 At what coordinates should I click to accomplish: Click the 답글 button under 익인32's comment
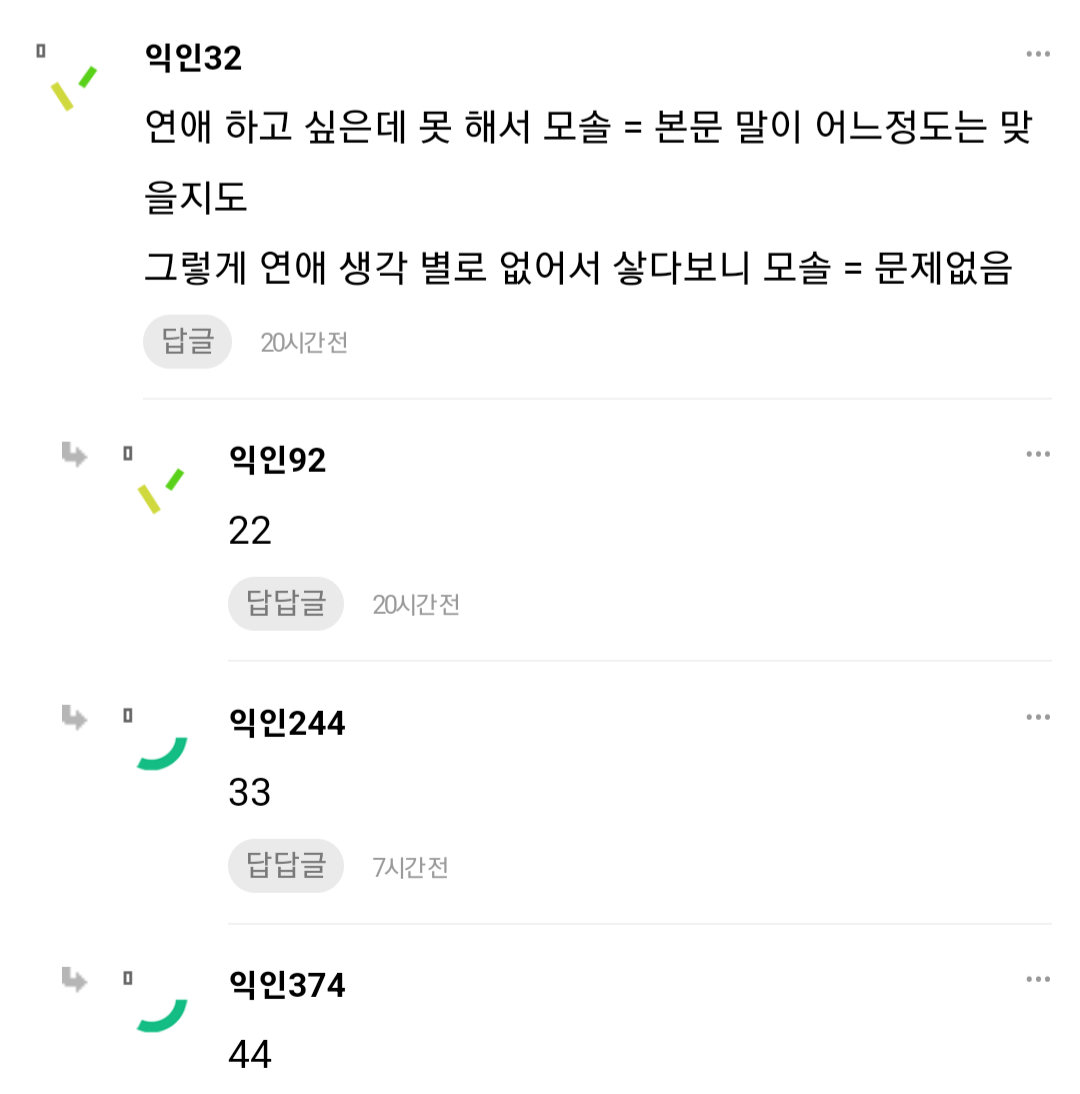[x=187, y=341]
